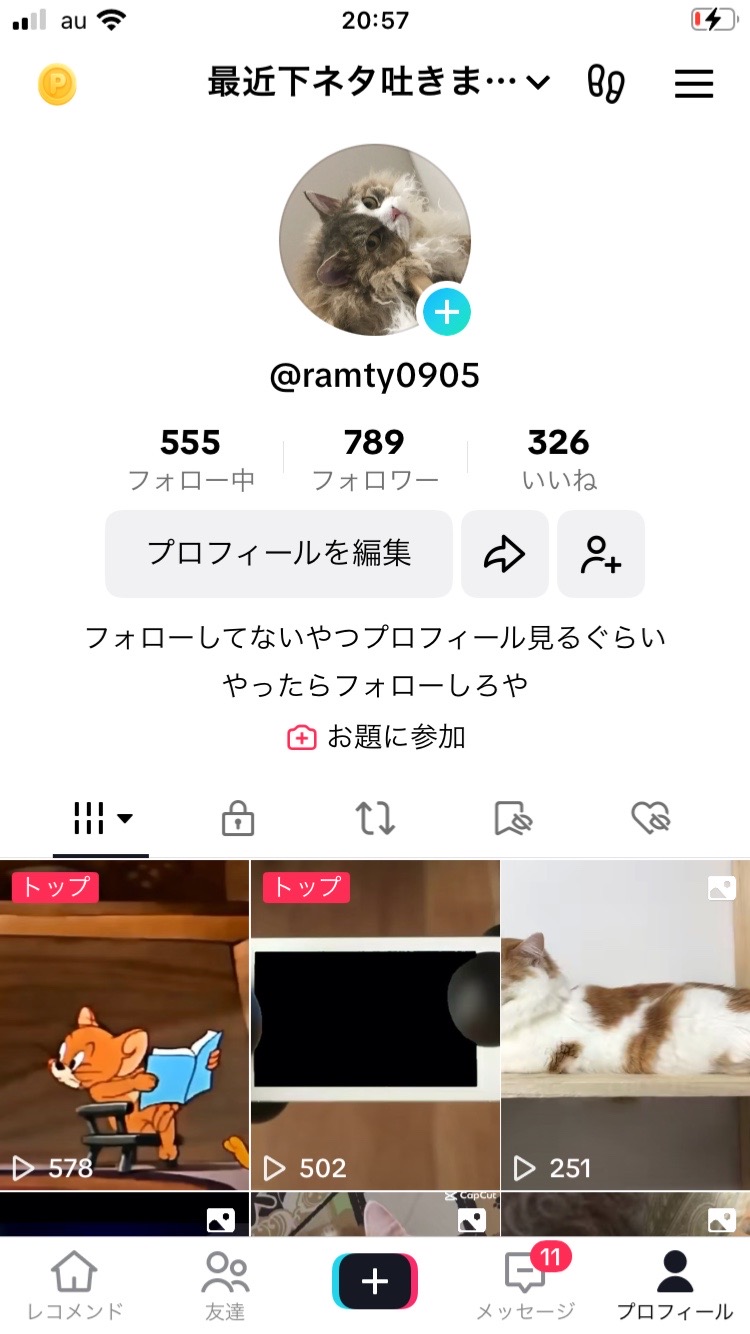Go to the レコメンド tab
This screenshot has height=1334, width=750.
coord(75,1285)
